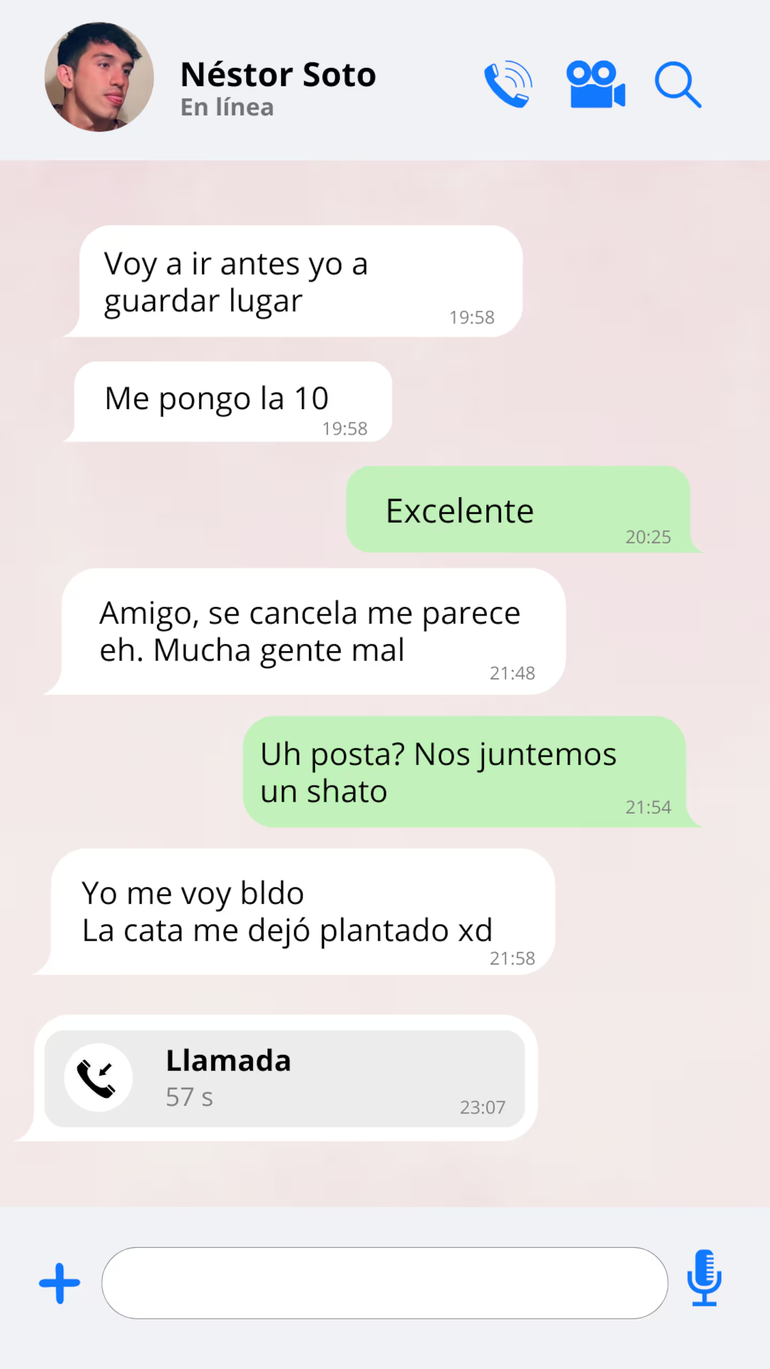The height and width of the screenshot is (1369, 770).
Task: Tap the plus icon to attach something
Action: pyautogui.click(x=60, y=1283)
